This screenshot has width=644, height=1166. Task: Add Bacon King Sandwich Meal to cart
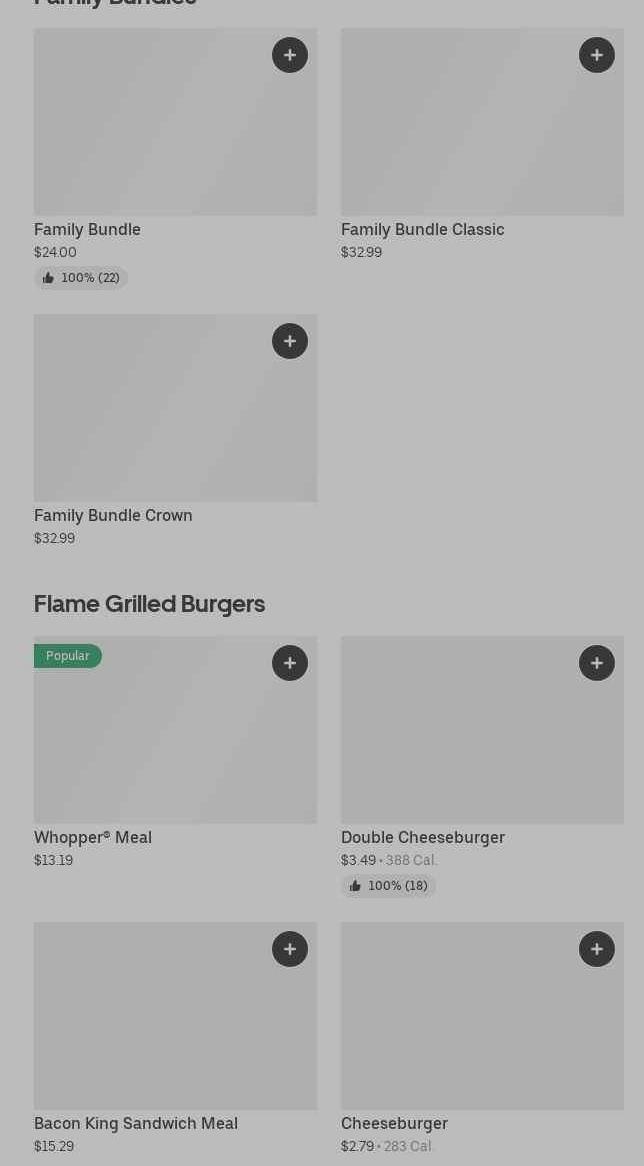pos(290,949)
